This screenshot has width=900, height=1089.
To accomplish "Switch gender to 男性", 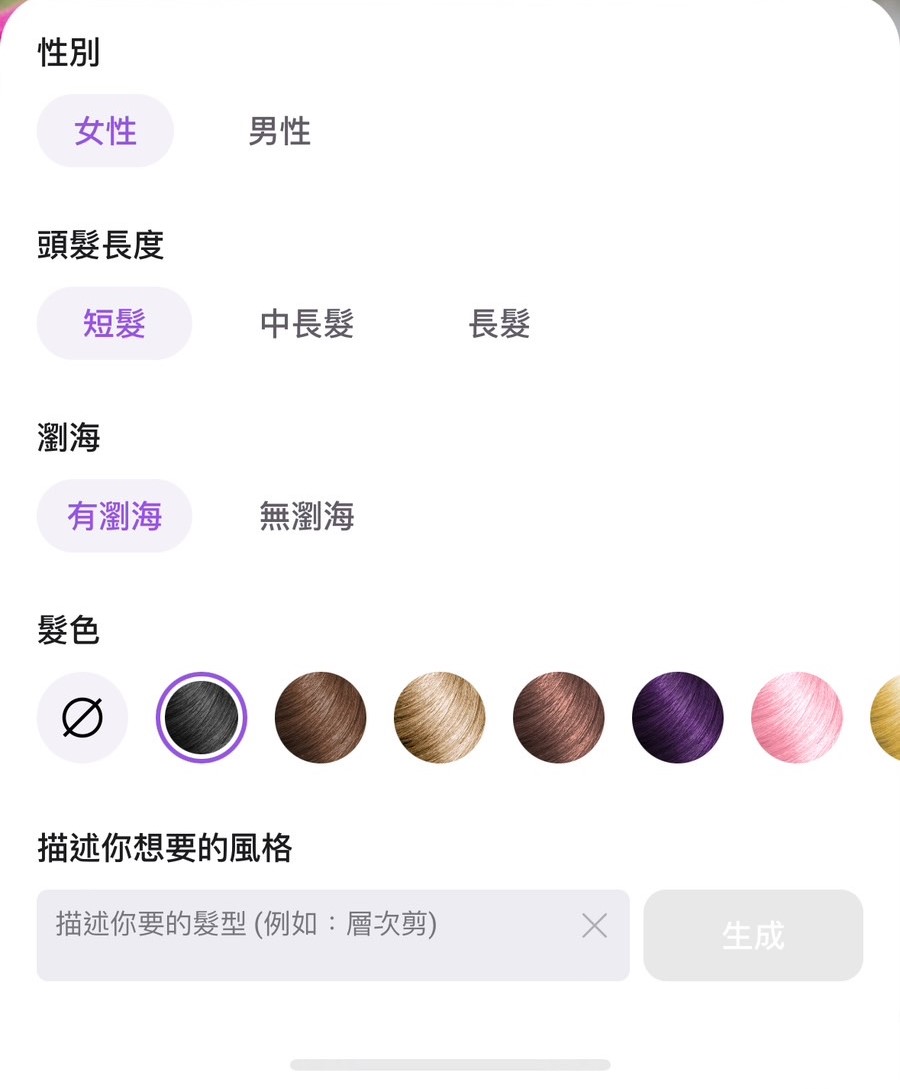I will 280,131.
